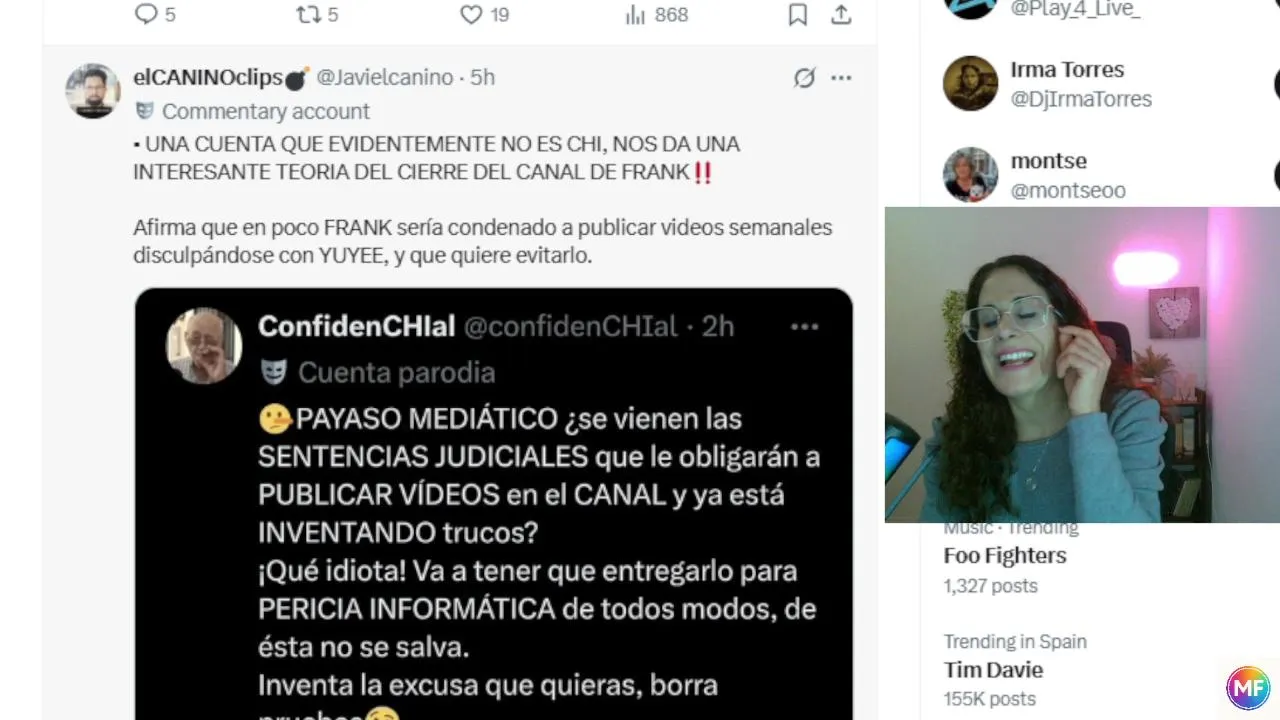Bookmark the post above elCANINOclips
The height and width of the screenshot is (720, 1280).
pos(797,14)
